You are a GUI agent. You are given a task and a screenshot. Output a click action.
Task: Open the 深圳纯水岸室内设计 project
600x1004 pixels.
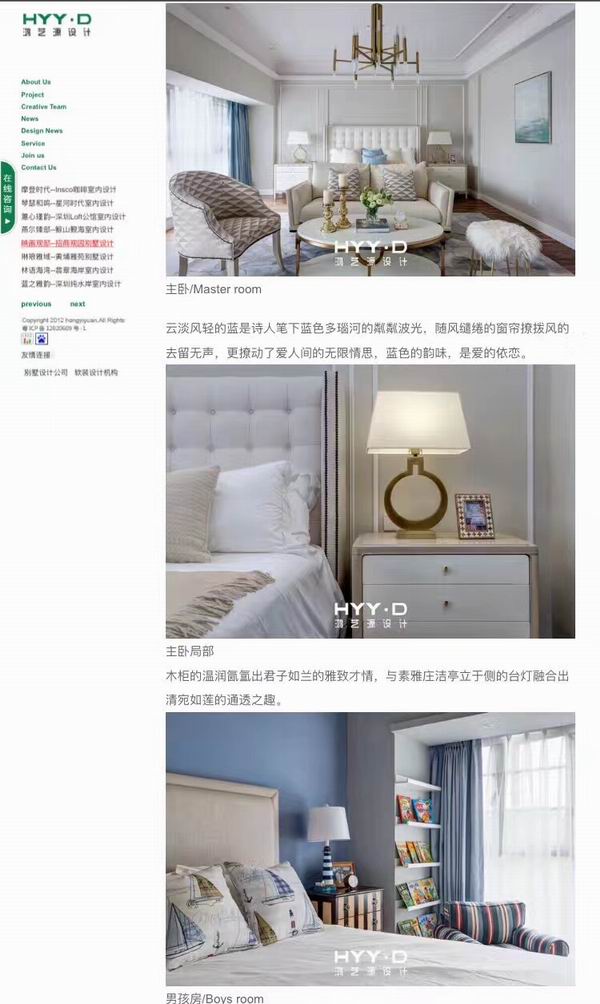[71, 283]
